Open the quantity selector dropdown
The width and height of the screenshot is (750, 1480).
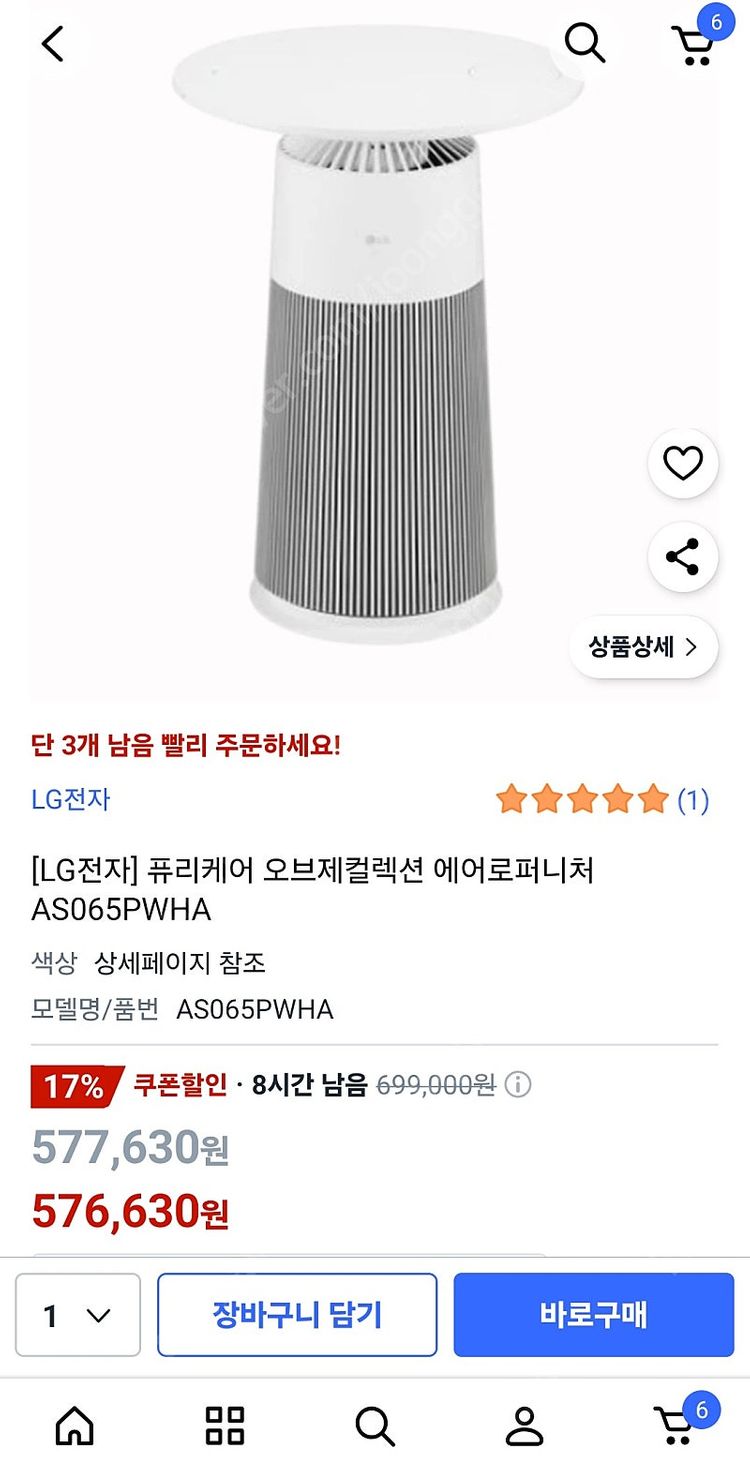tap(78, 1315)
